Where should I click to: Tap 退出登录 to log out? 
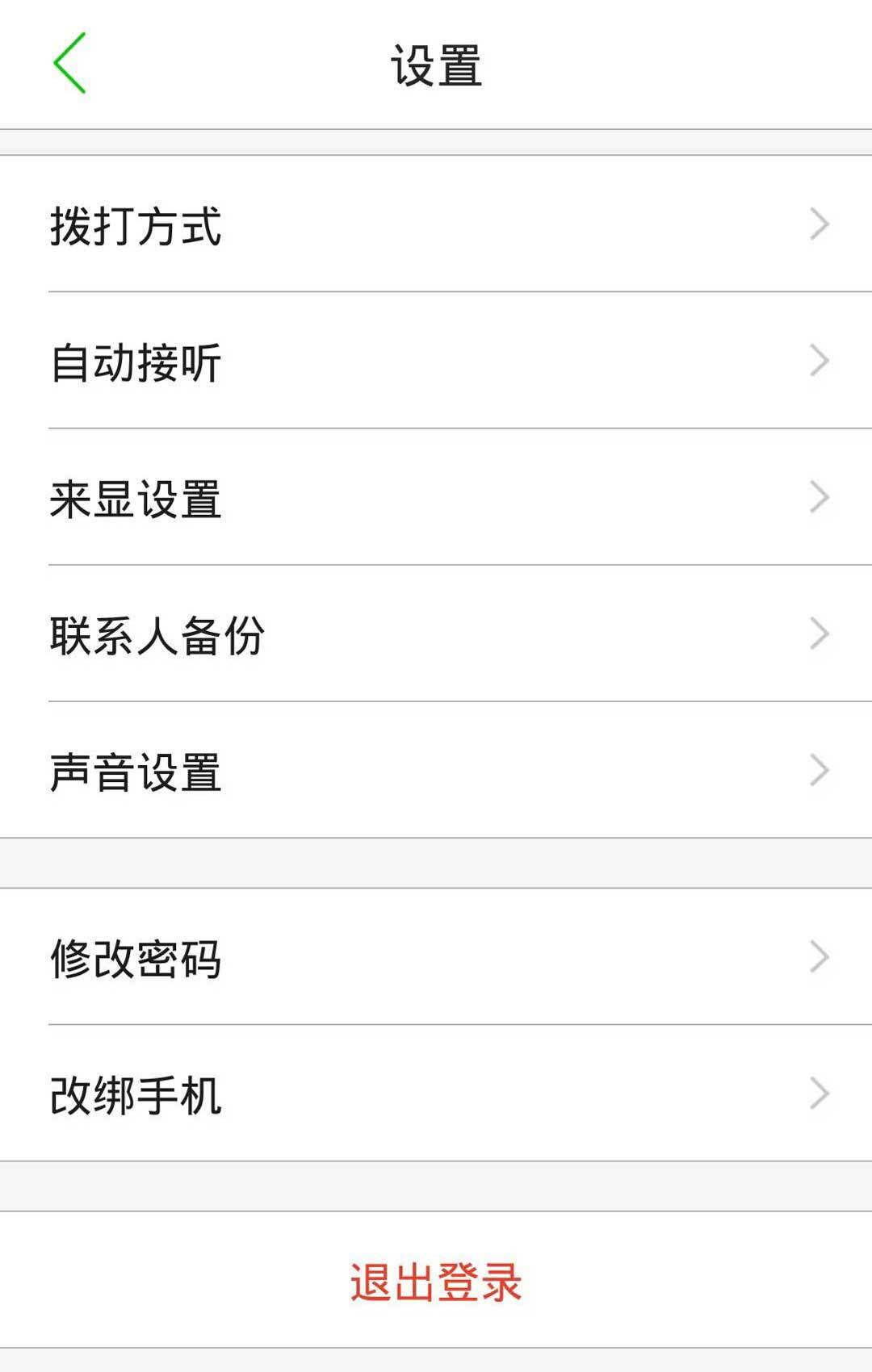[436, 1282]
